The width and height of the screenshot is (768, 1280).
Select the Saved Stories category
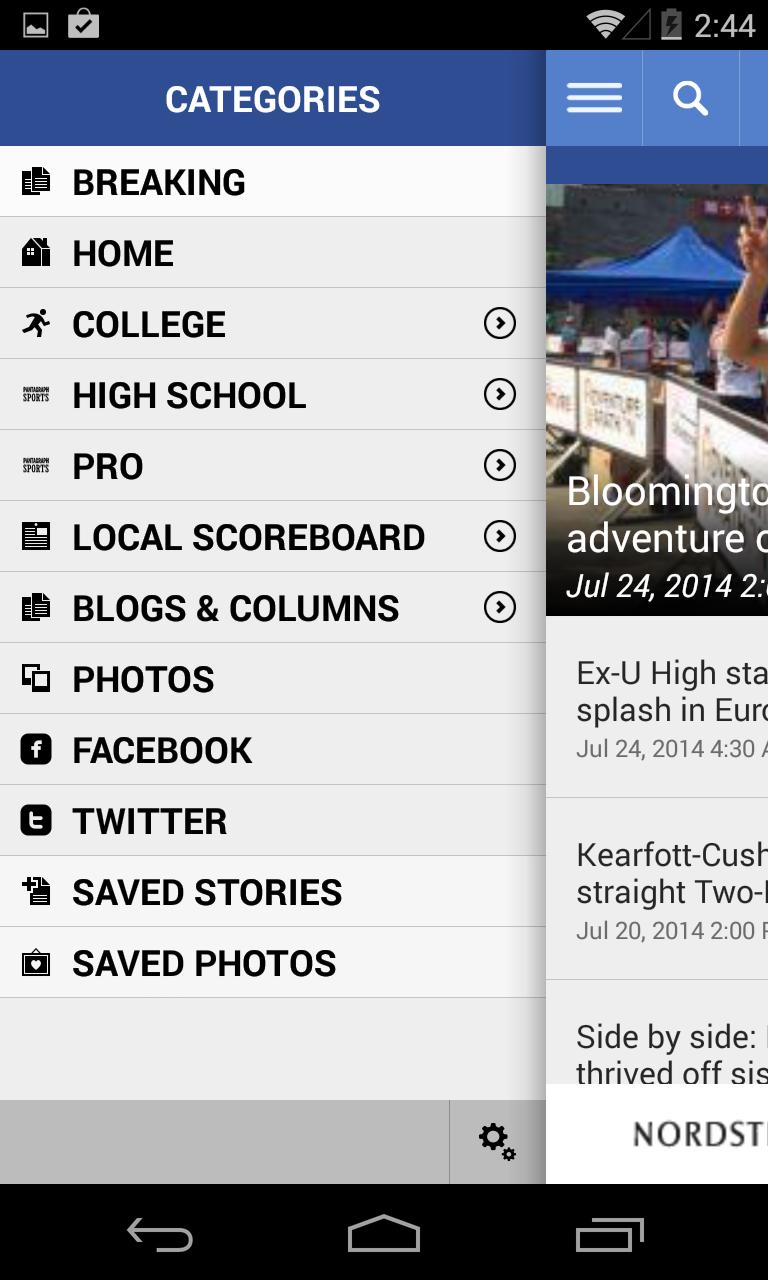[x=206, y=891]
